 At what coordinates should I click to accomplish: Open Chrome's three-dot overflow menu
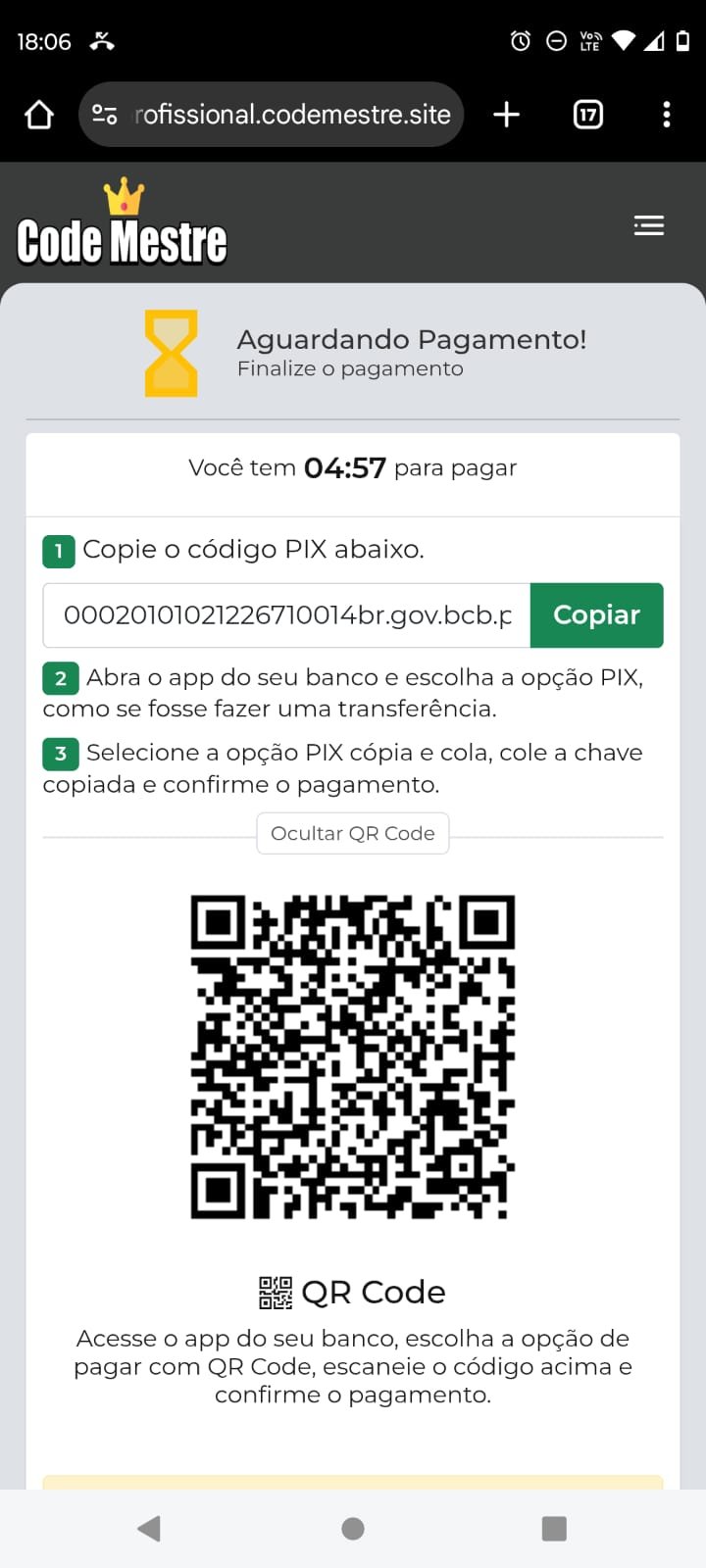[x=668, y=114]
